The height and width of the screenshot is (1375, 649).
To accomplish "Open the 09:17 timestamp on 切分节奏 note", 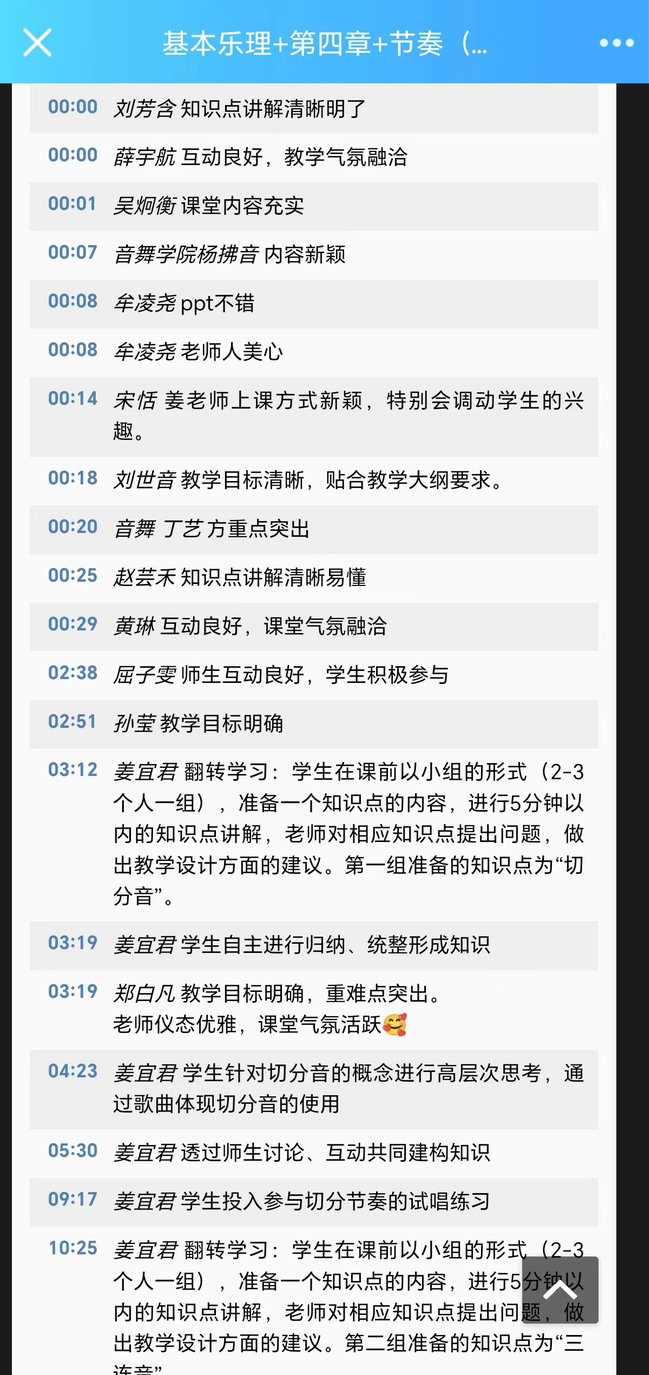I will [73, 1199].
